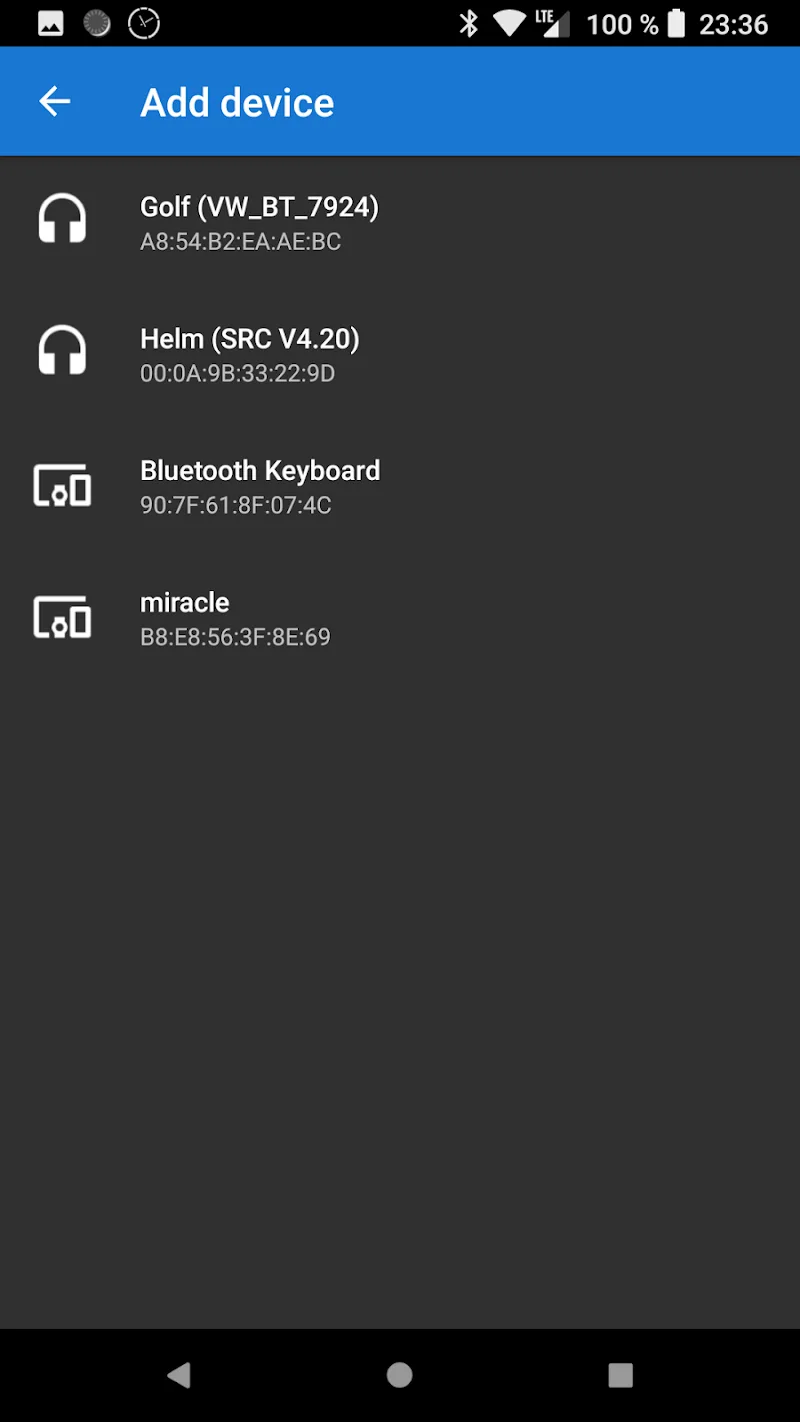Open the recent apps overview
800x1422 pixels.
(620, 1375)
